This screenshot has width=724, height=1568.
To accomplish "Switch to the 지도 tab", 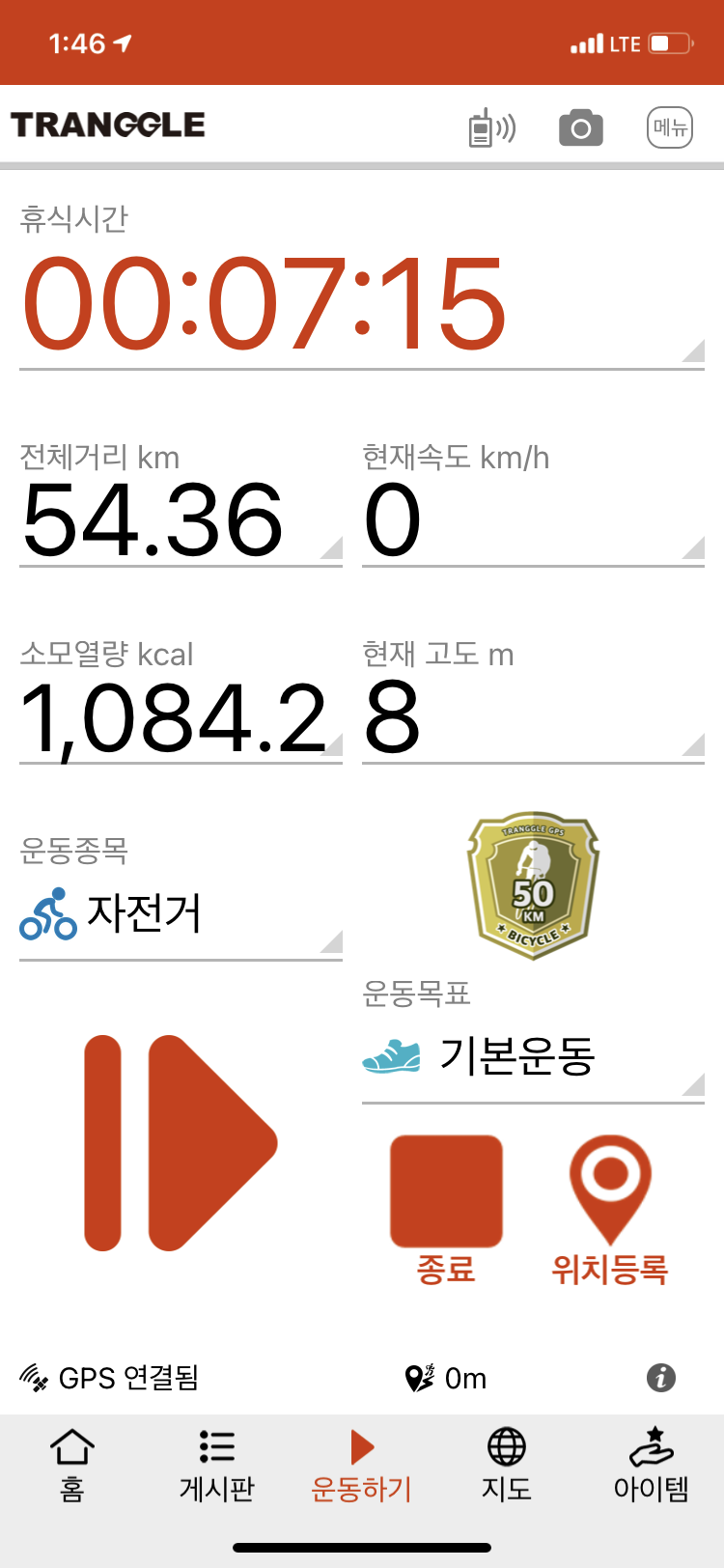I will click(x=507, y=1465).
